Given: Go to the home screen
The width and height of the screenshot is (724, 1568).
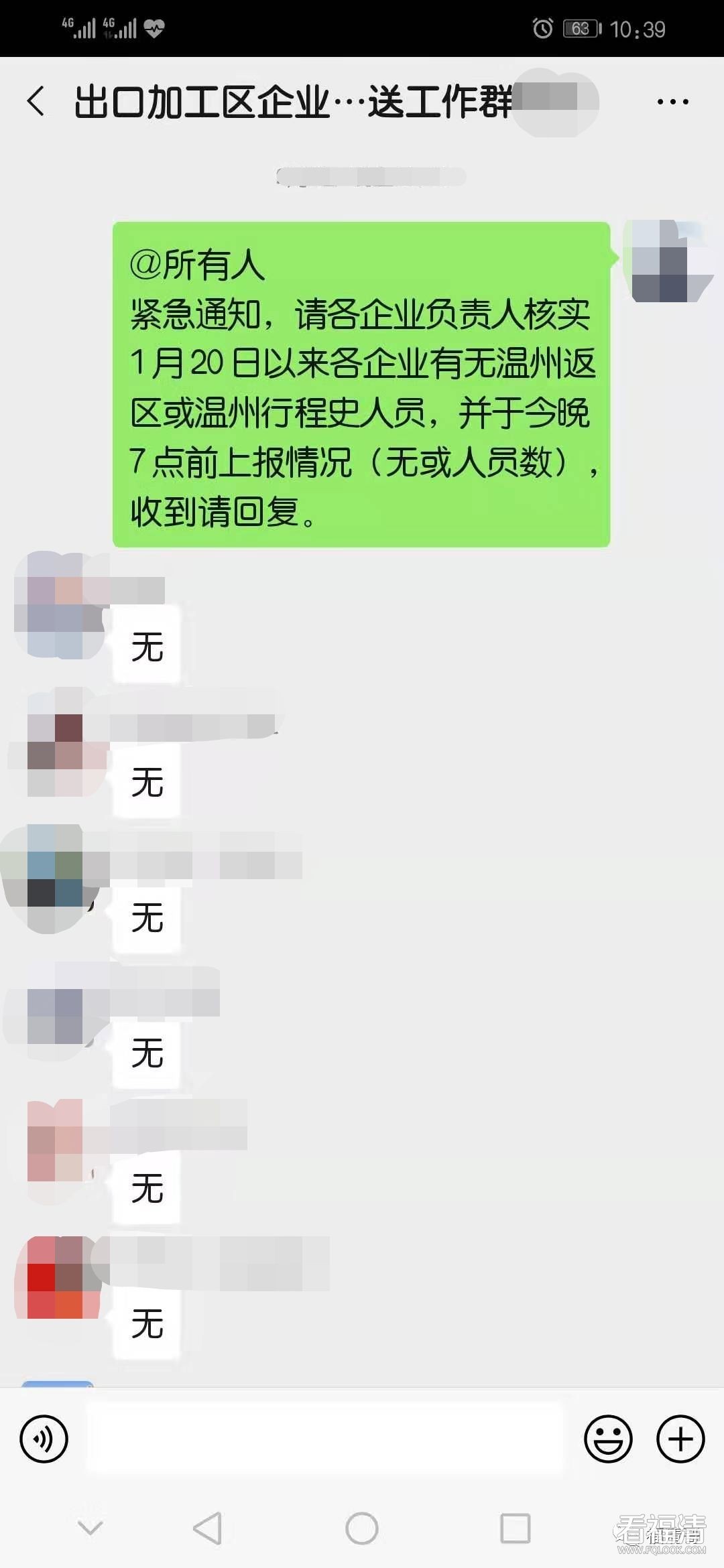Looking at the screenshot, I should (362, 1528).
